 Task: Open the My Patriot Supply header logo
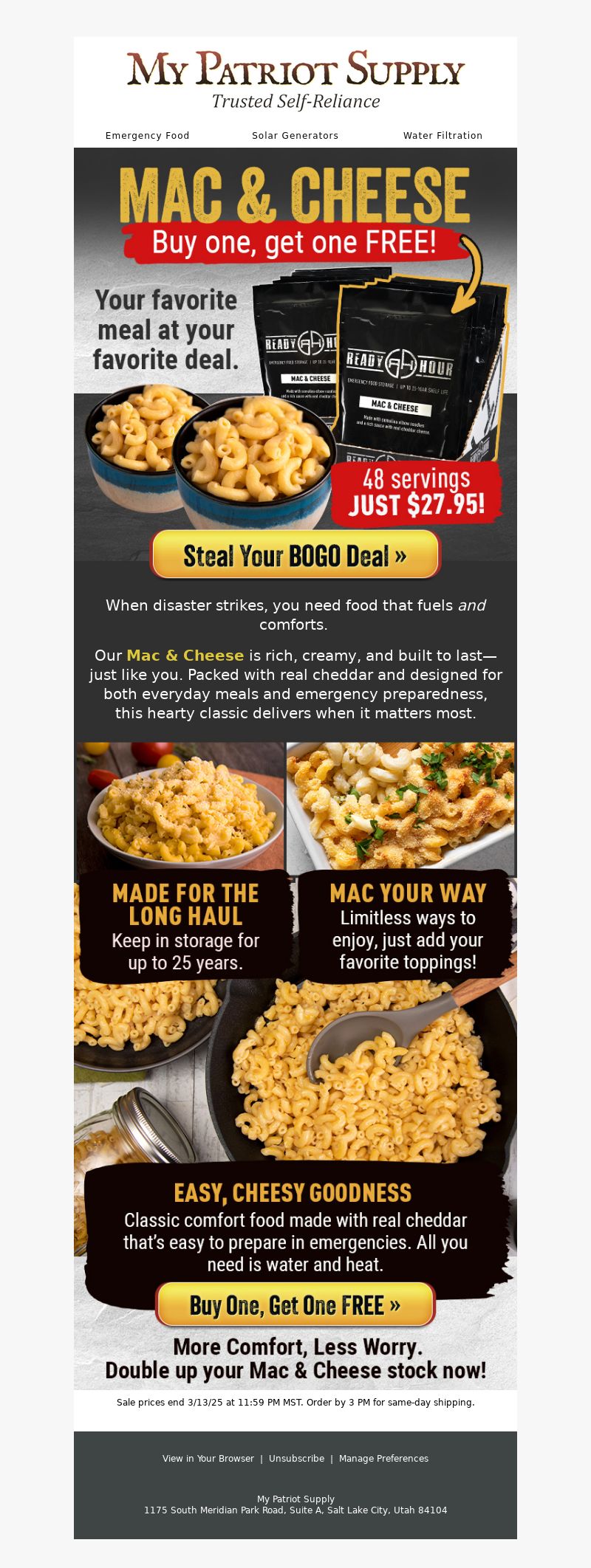point(295,80)
